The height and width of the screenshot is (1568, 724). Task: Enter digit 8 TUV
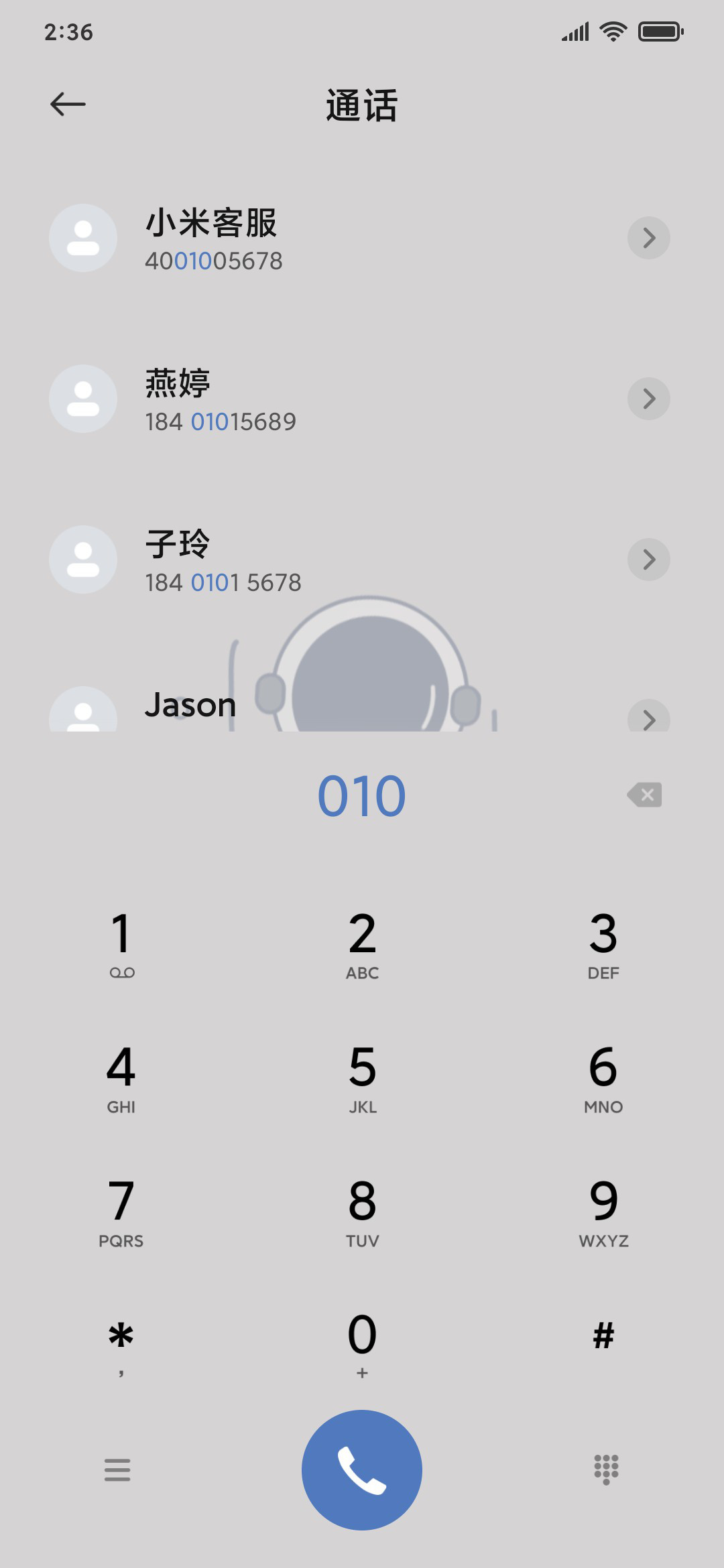pos(362,1212)
